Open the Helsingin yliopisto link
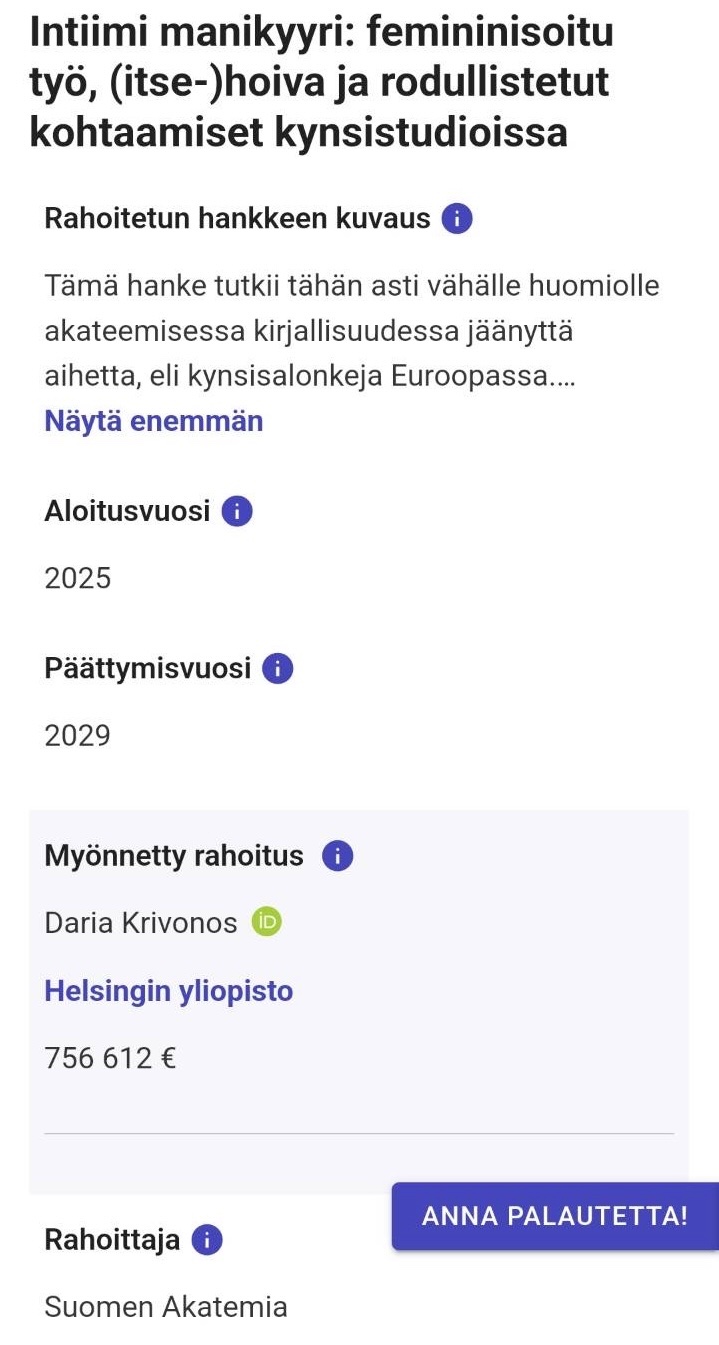 point(169,992)
